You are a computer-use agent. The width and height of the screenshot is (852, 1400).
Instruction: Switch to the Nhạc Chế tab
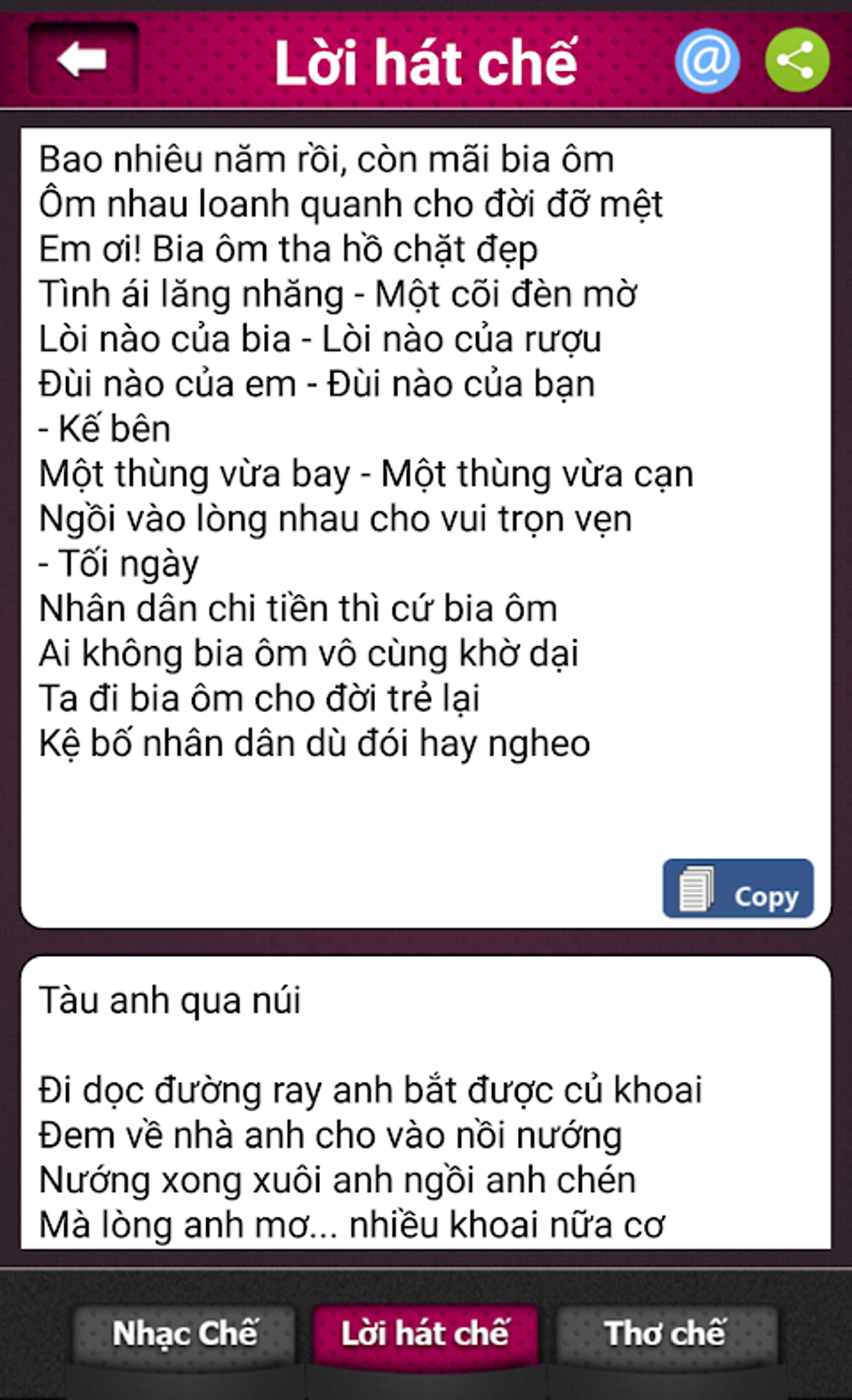point(185,1333)
